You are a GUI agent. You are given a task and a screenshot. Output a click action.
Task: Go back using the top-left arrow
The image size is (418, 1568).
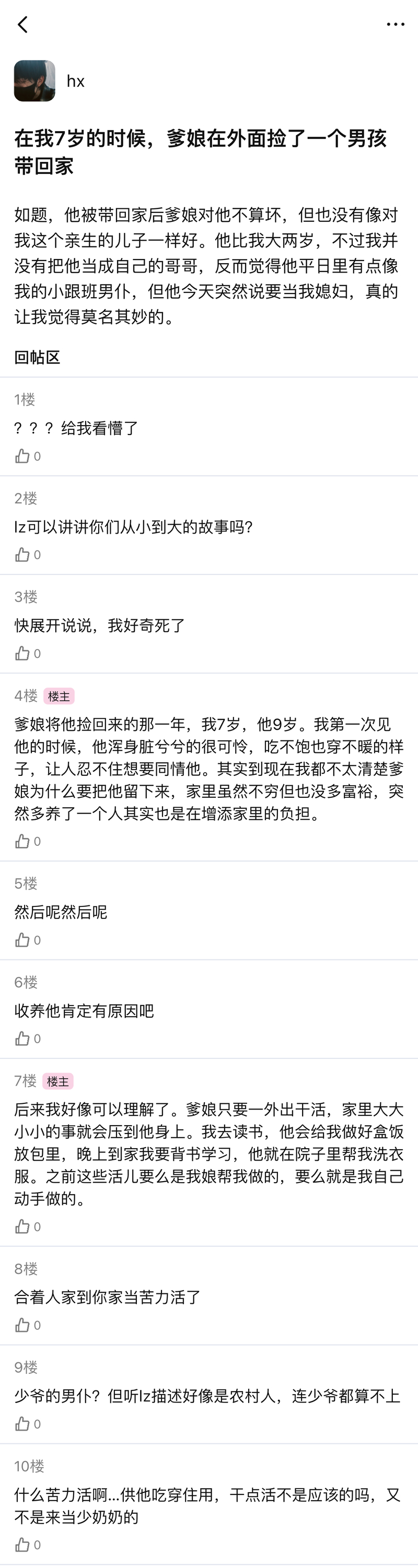(x=23, y=25)
